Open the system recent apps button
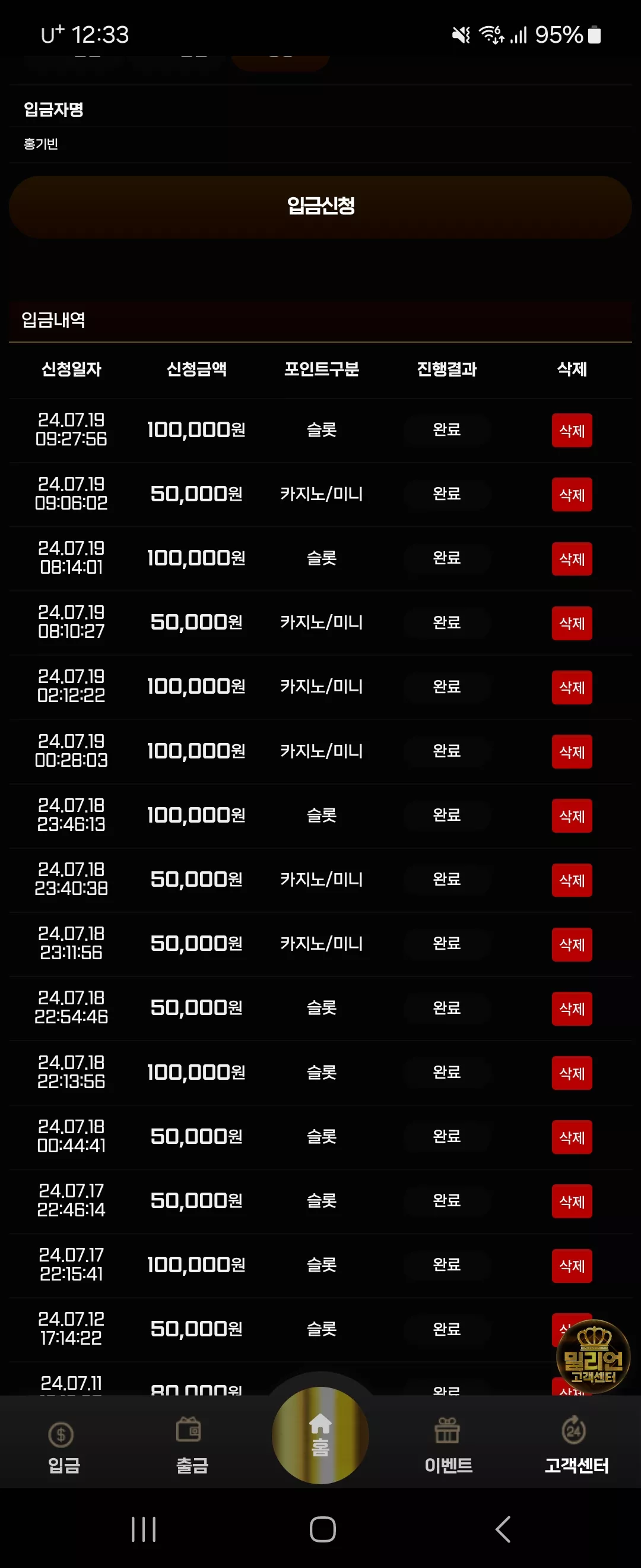The image size is (641, 1568). (x=144, y=1529)
